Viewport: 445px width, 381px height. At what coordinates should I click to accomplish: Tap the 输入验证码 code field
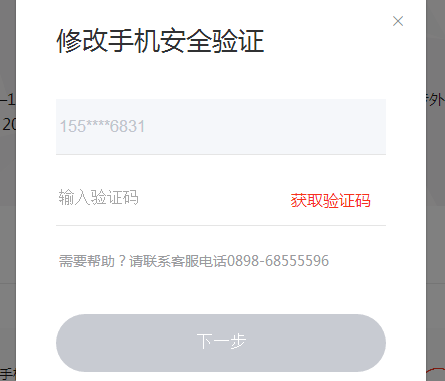pyautogui.click(x=170, y=198)
